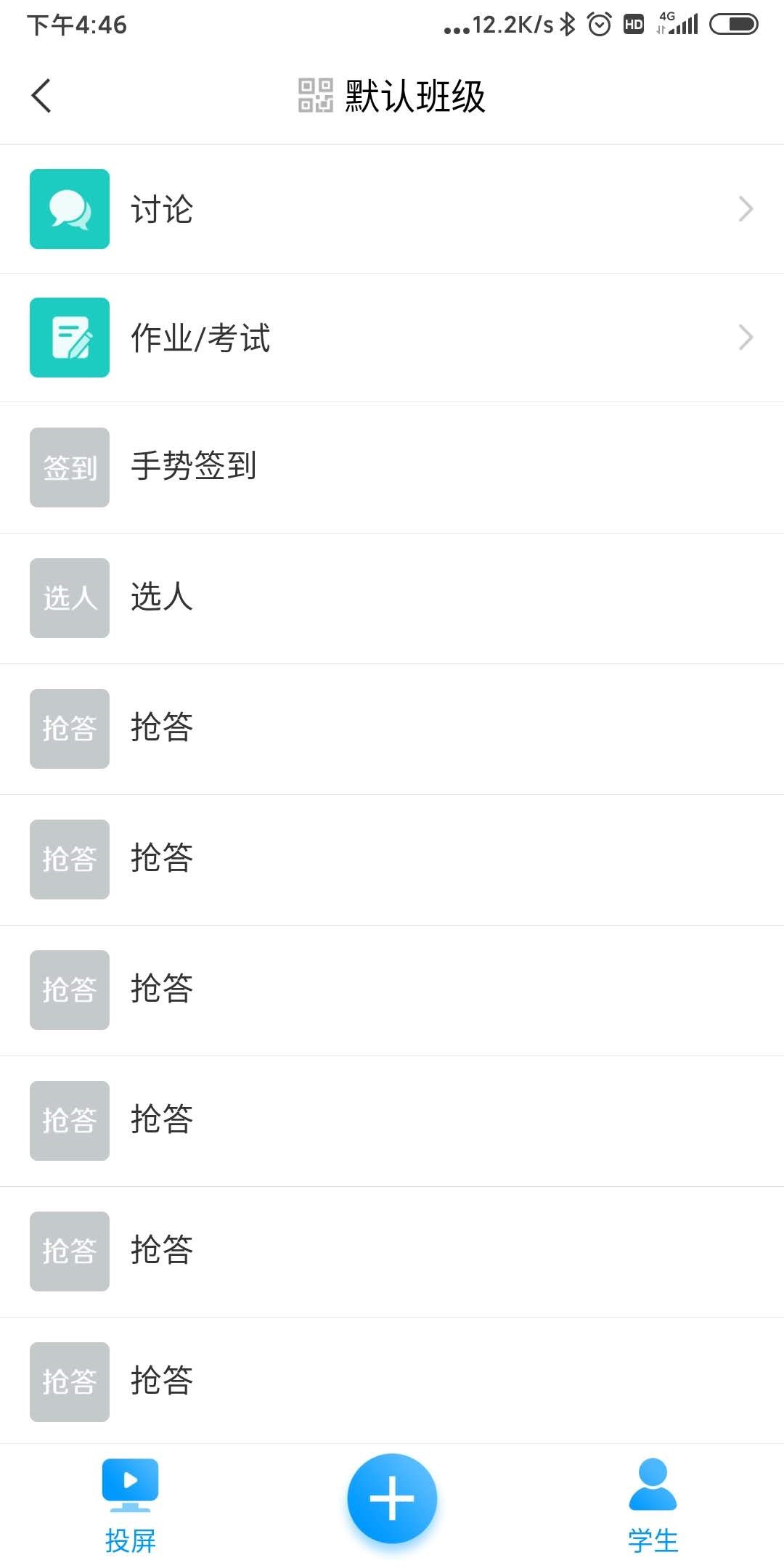Open the 讨论 discussion row
Image resolution: width=784 pixels, height=1568 pixels.
click(x=392, y=209)
